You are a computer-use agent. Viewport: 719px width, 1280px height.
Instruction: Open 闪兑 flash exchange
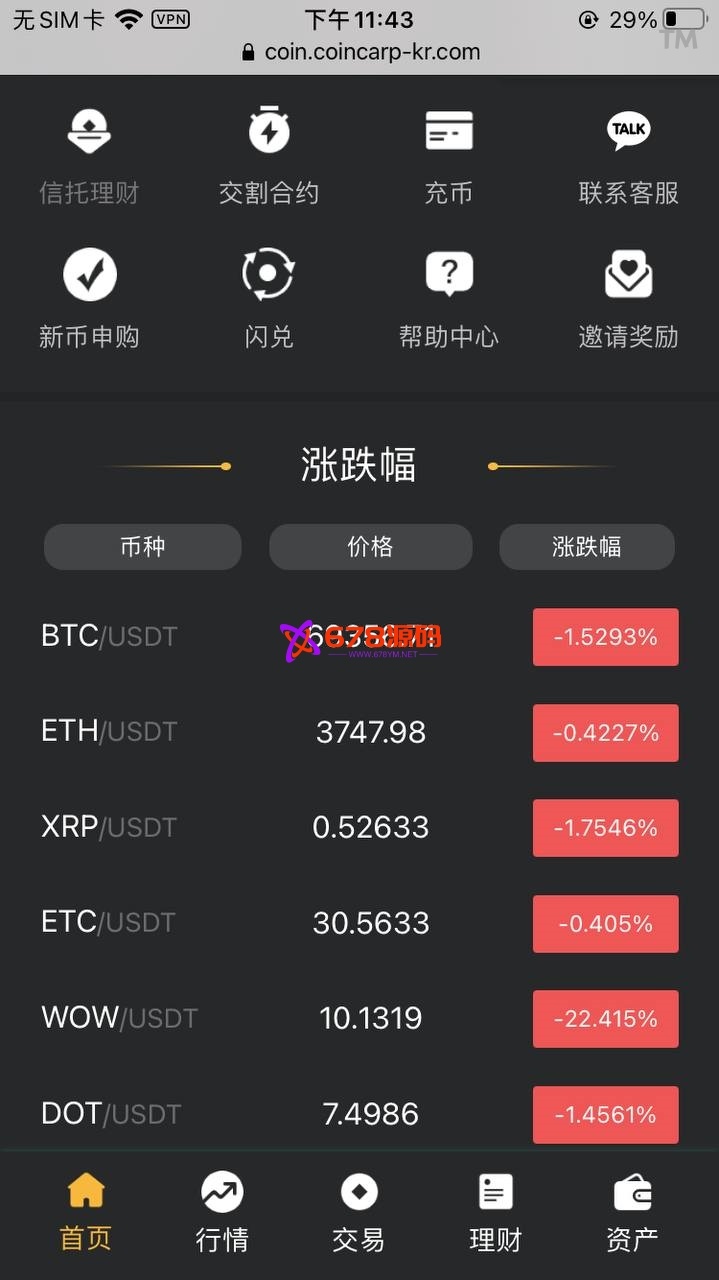click(269, 299)
